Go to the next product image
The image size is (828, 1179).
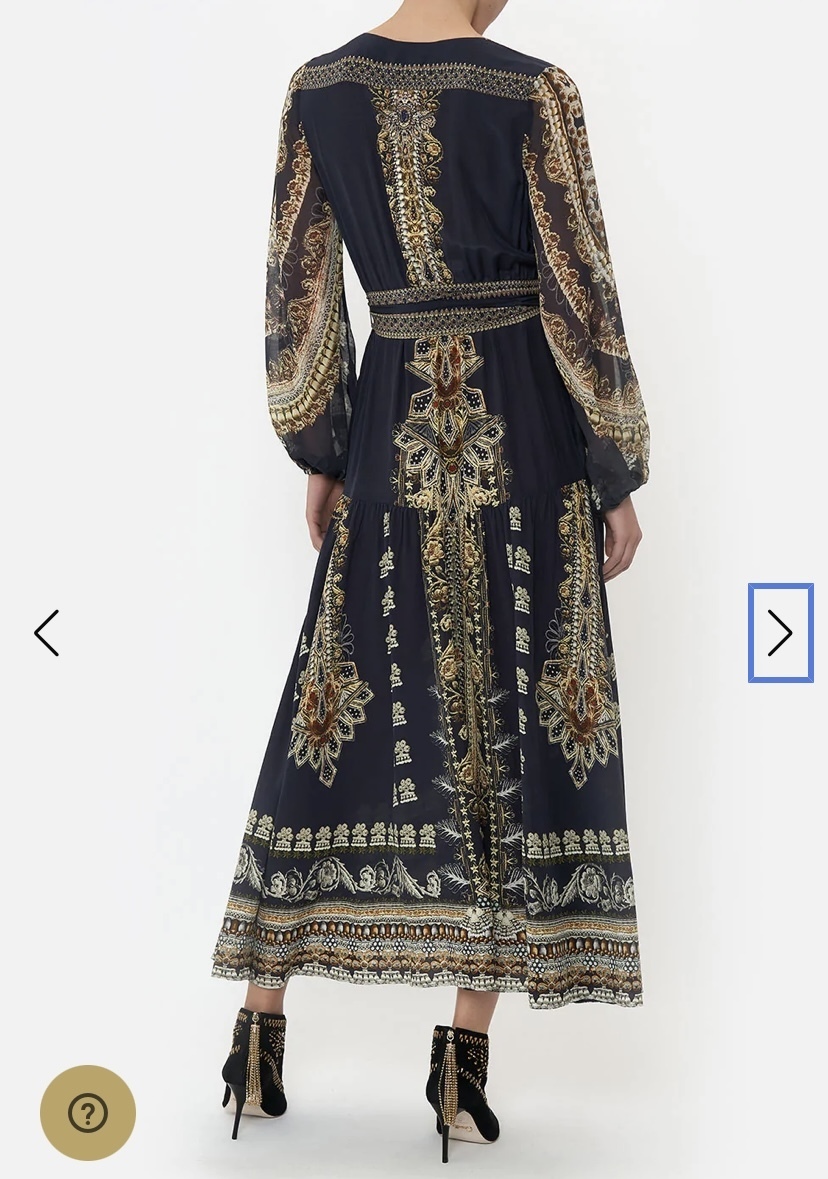pyautogui.click(x=780, y=633)
